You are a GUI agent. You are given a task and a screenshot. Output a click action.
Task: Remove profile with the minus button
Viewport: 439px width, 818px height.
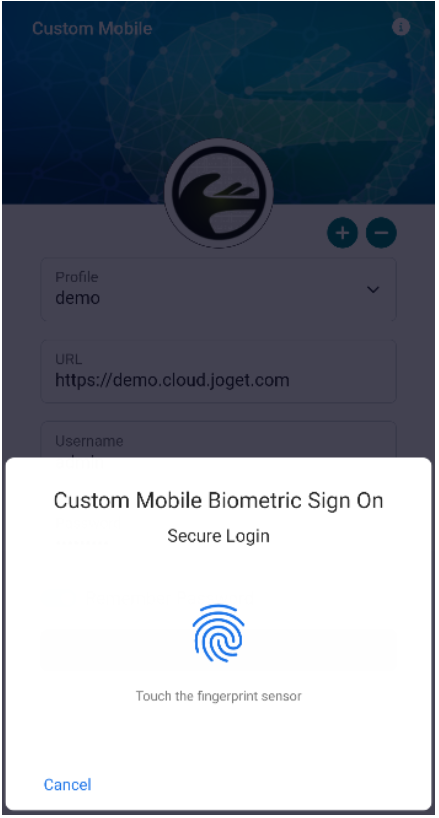click(381, 233)
